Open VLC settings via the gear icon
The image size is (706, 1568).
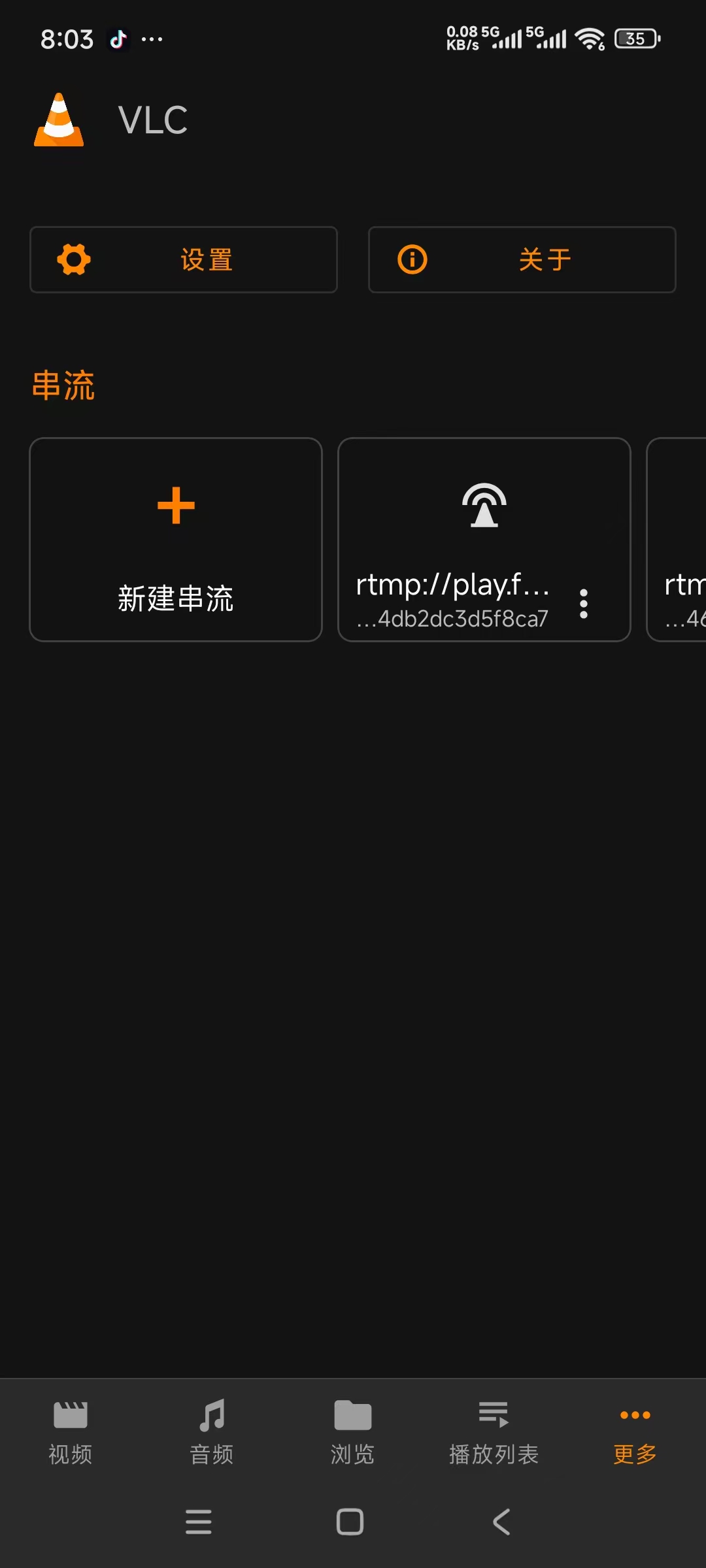[x=73, y=259]
